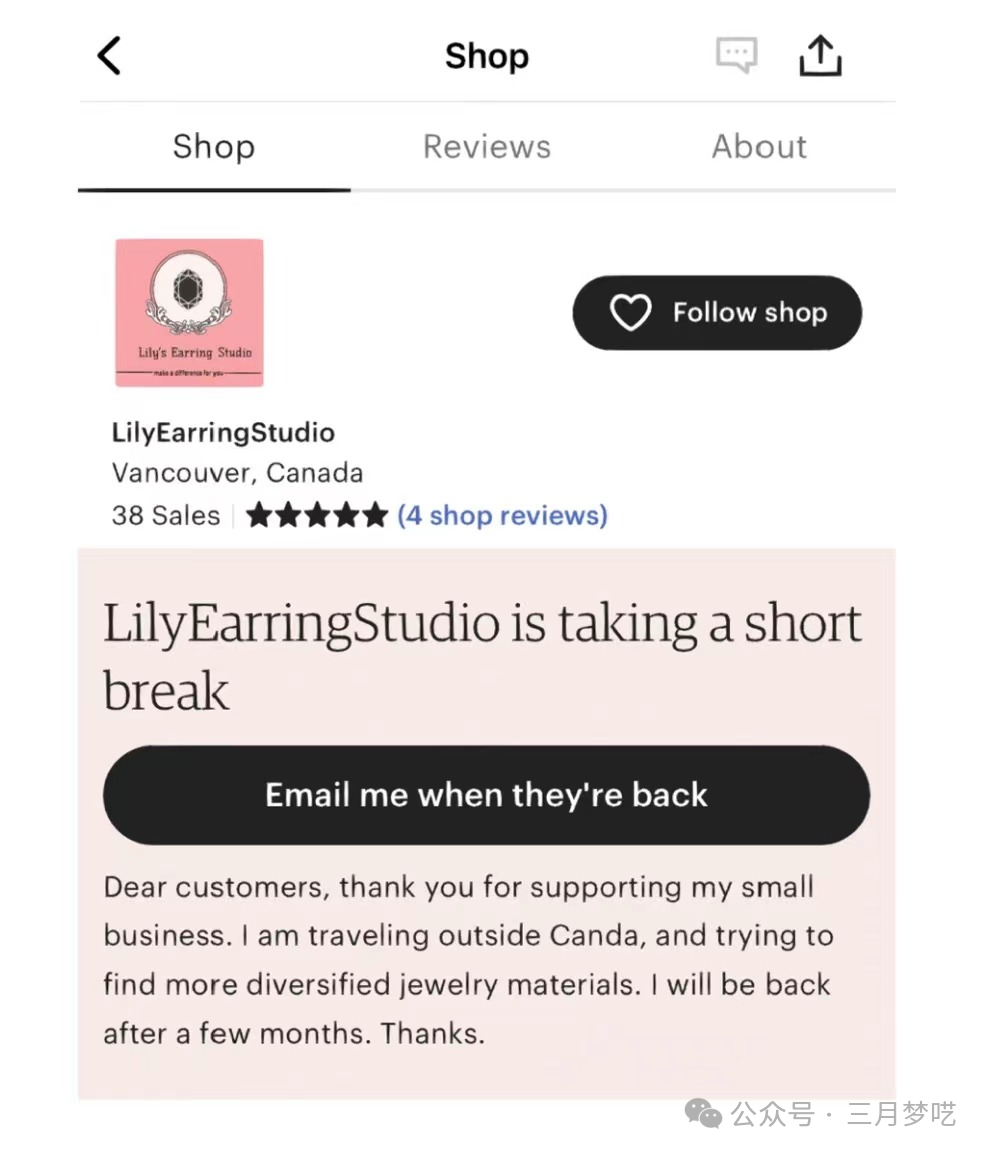Open the 4 shop reviews link
This screenshot has height=1154, width=988.
(x=502, y=516)
